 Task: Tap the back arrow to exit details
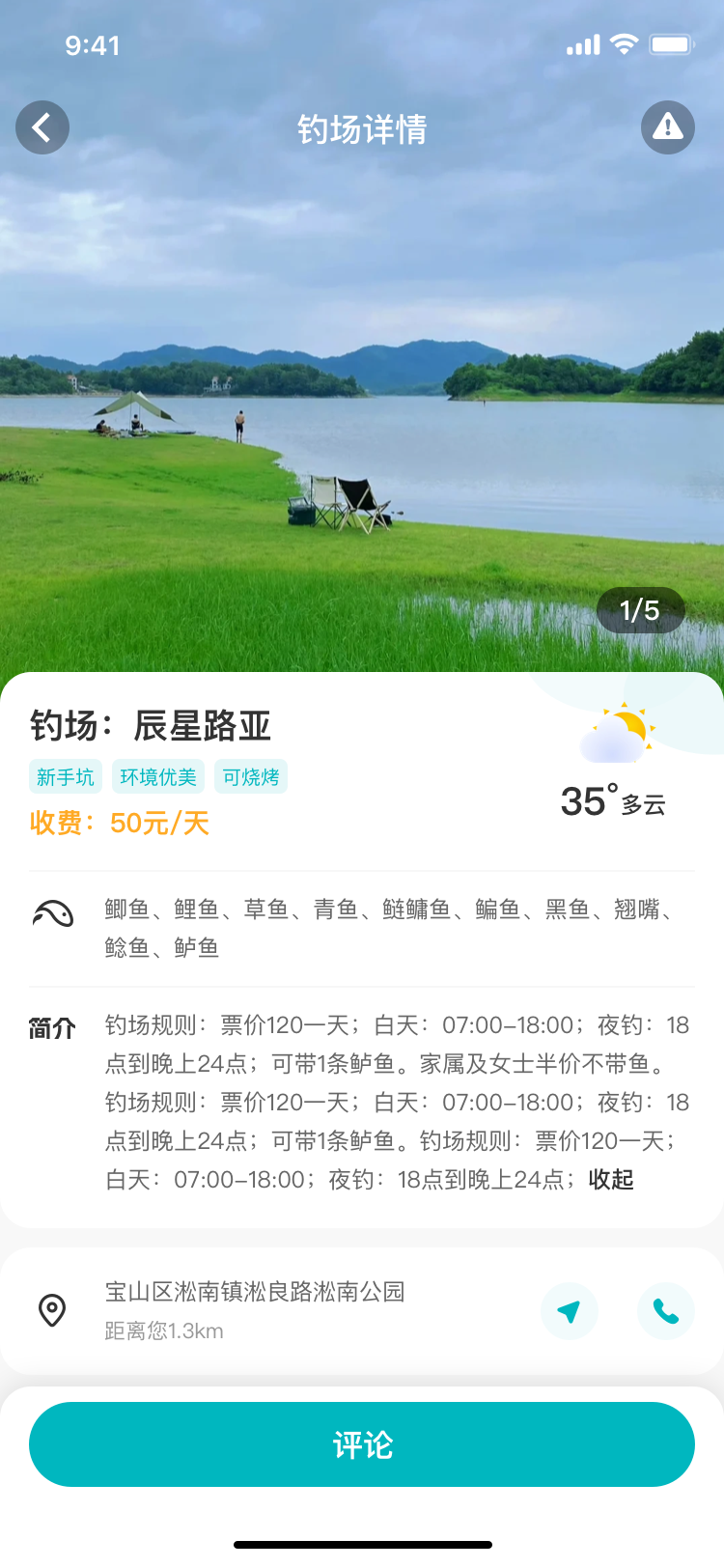click(42, 126)
